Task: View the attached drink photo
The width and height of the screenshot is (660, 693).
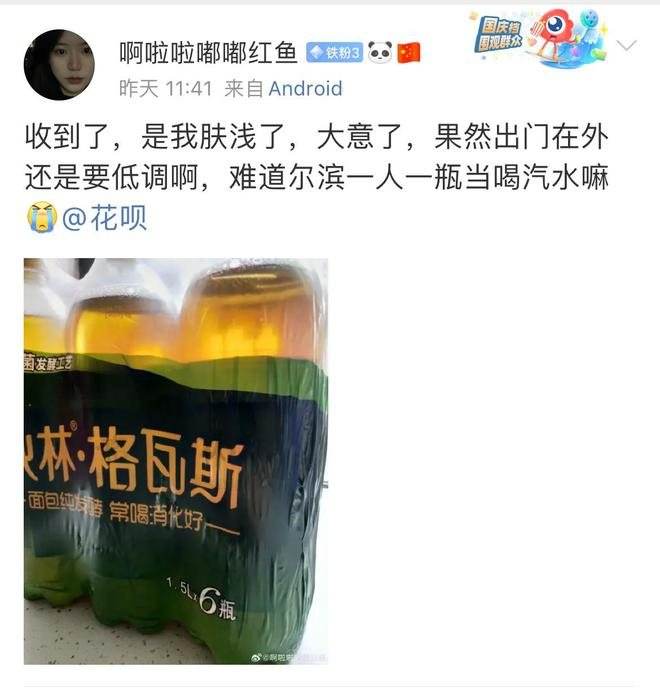Action: (176, 461)
